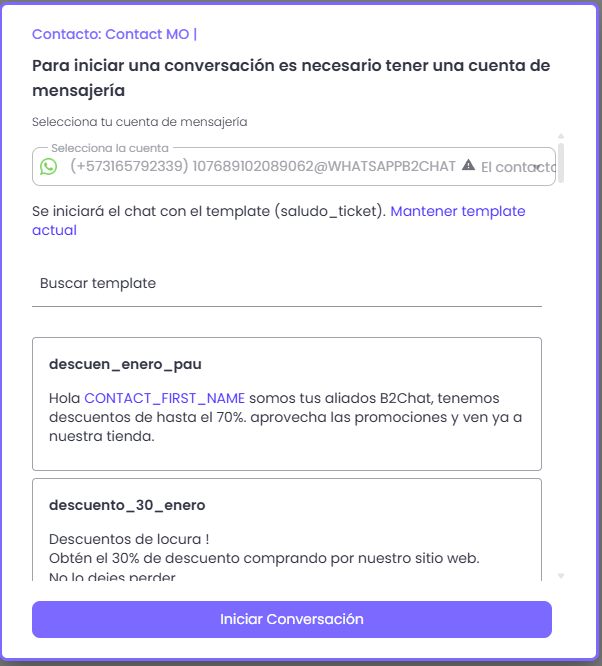Focus the Buscar template search field
The image size is (602, 666).
point(286,284)
